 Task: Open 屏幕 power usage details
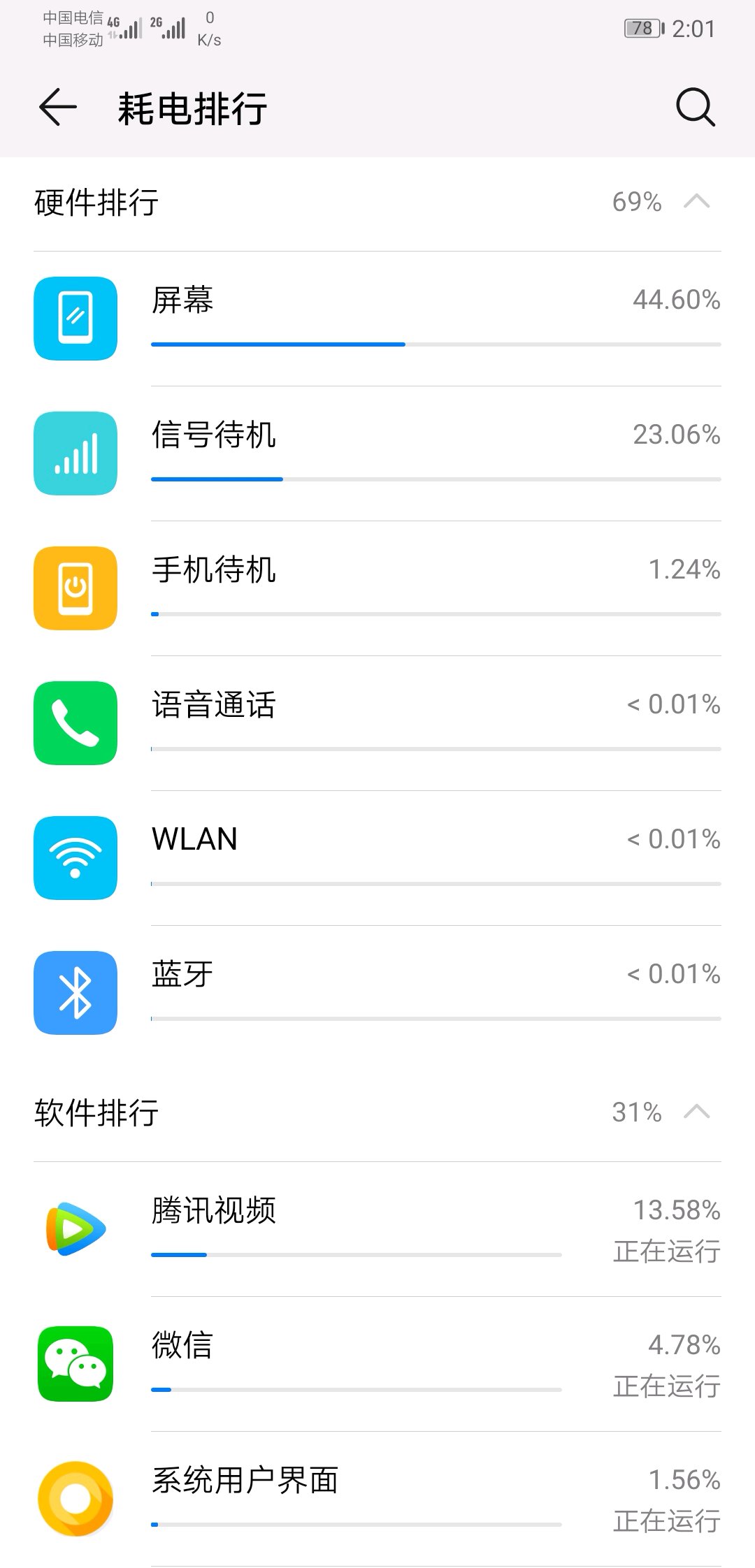click(377, 319)
